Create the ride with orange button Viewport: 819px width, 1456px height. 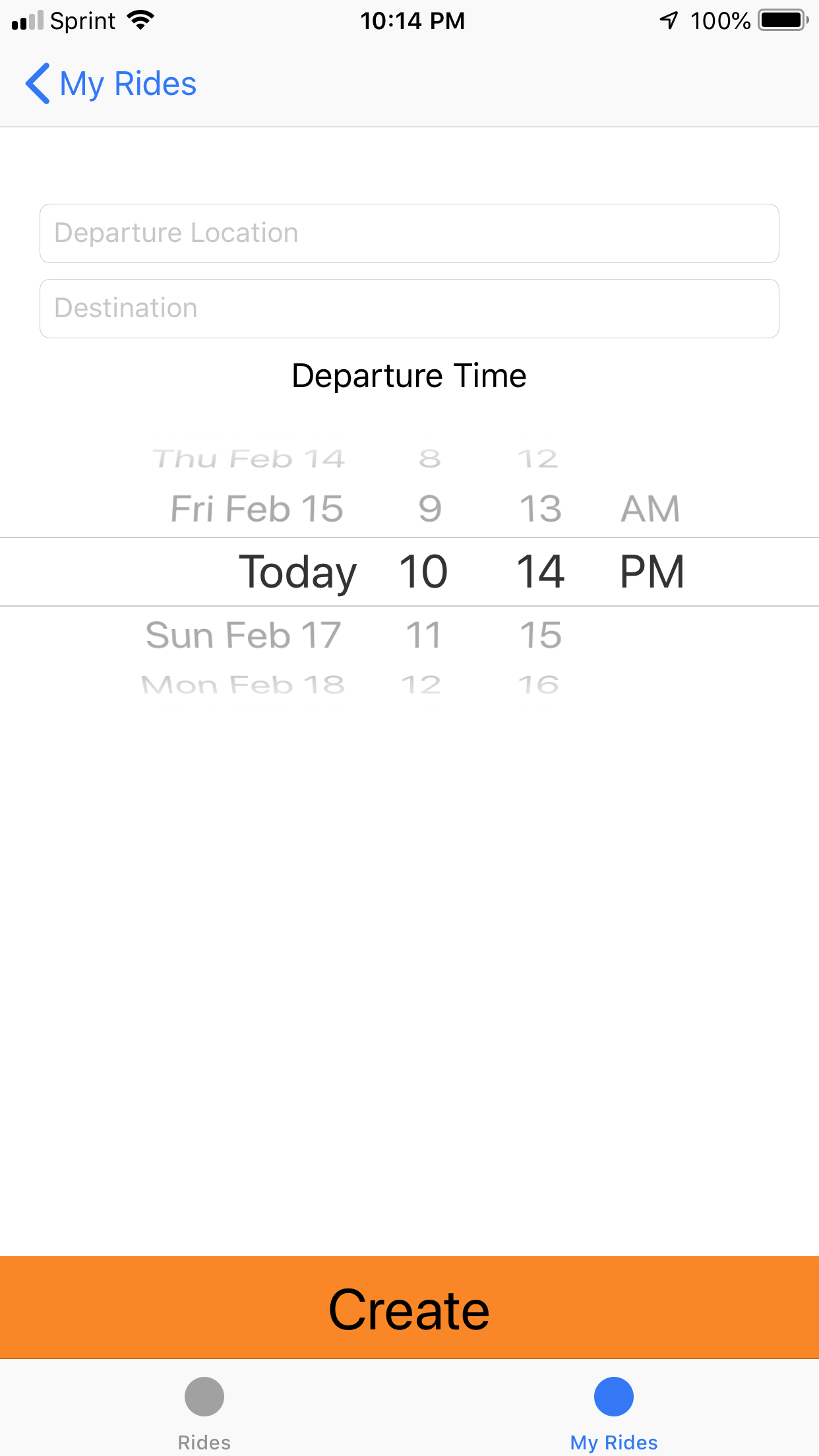409,1308
